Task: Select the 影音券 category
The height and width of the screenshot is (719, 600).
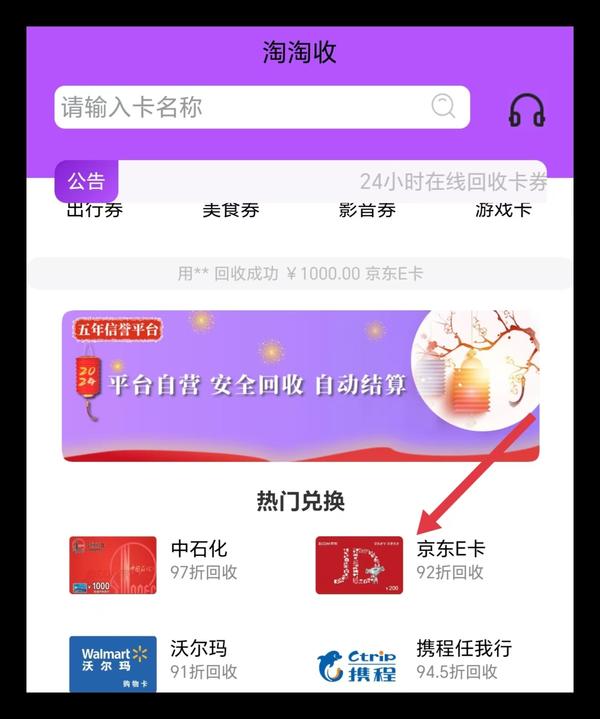Action: click(367, 211)
